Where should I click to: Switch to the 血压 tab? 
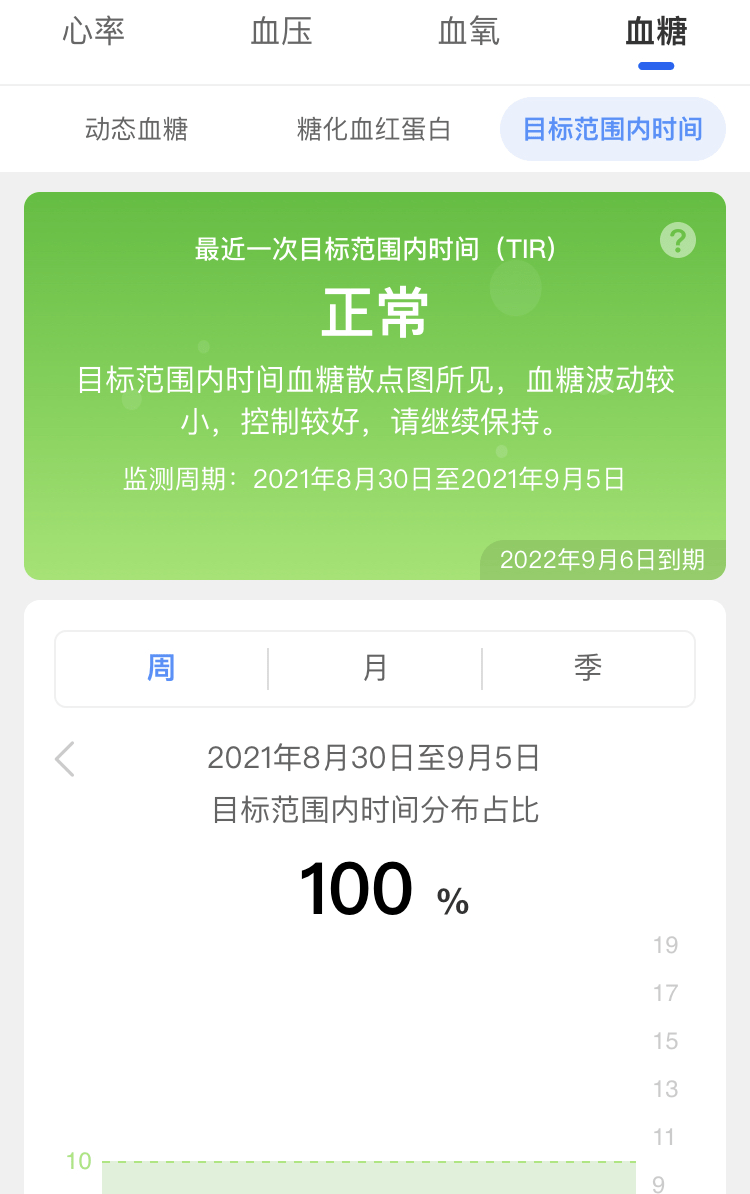281,32
